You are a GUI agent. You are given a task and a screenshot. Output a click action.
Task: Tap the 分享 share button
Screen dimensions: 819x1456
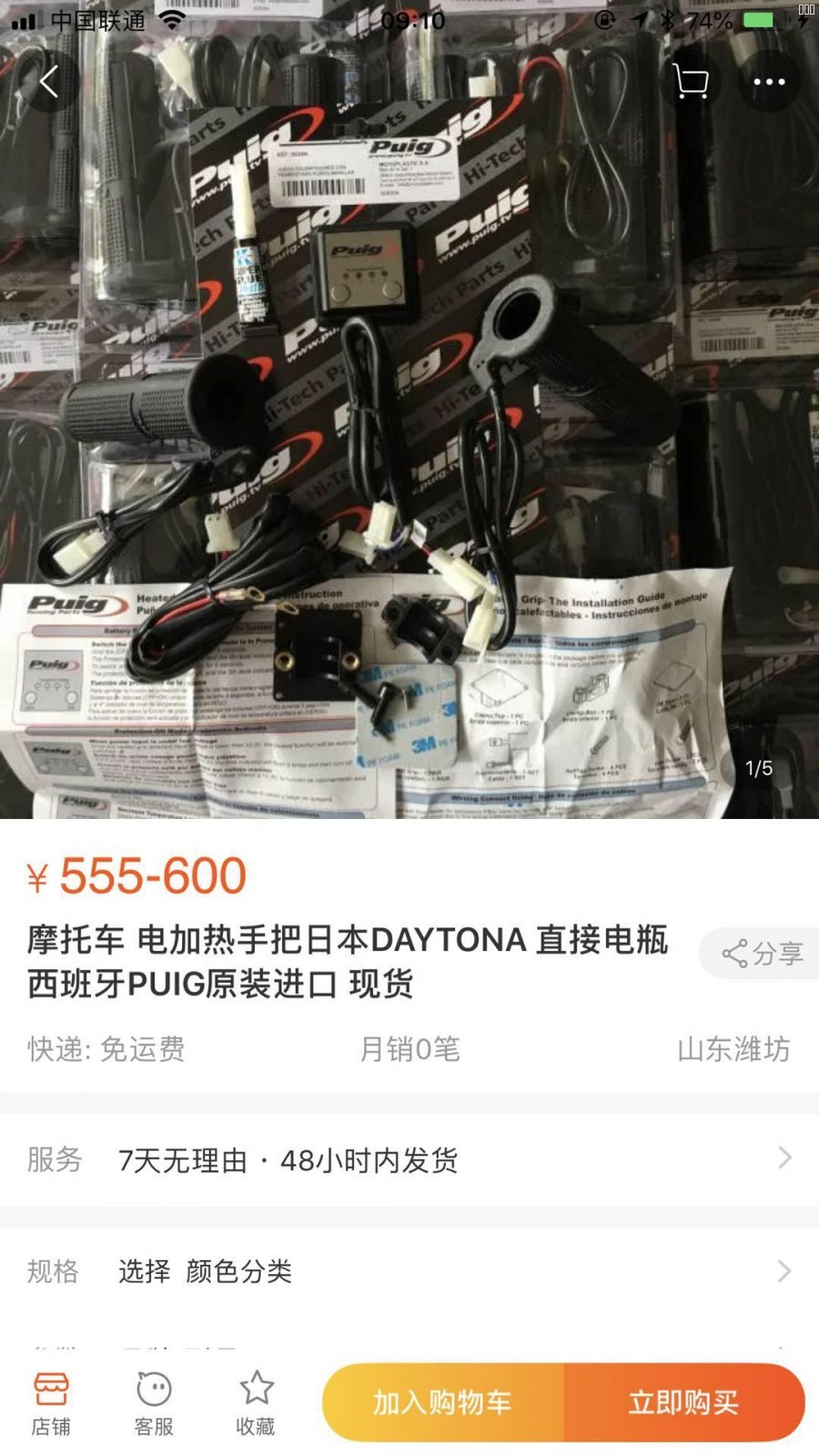[x=763, y=954]
